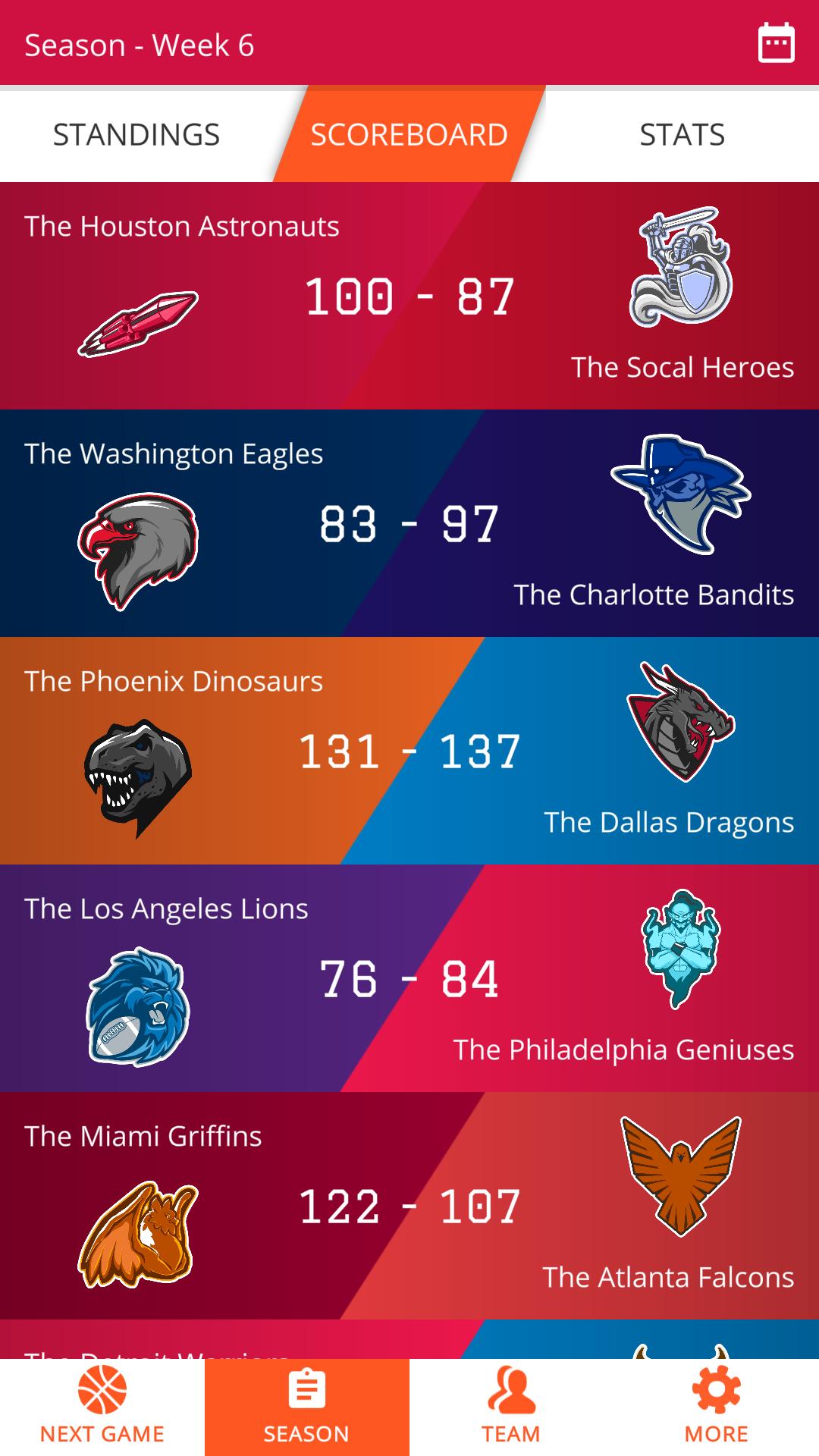Screen dimensions: 819x1456
Task: Switch to the Standings tab
Action: (136, 135)
